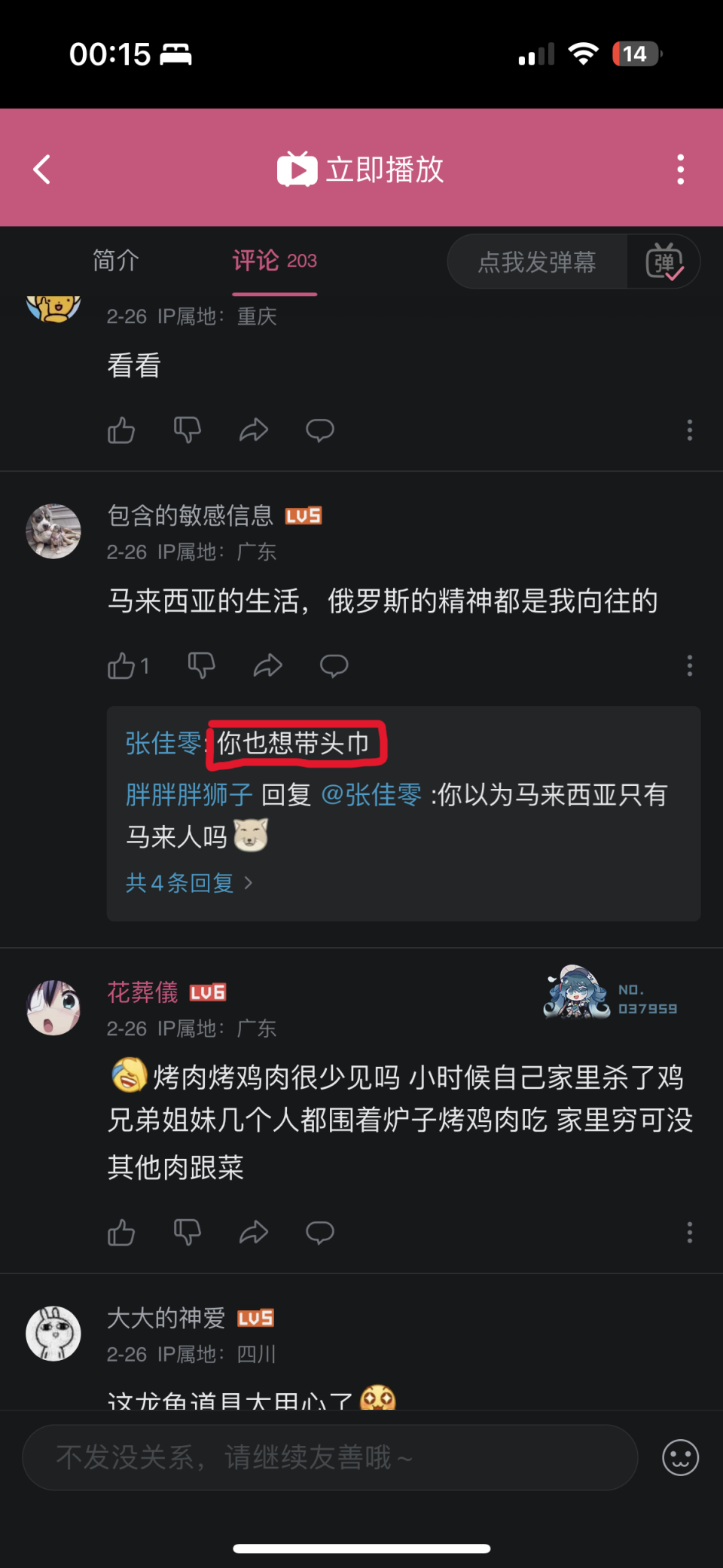Switch to the 简介 tab
723x1568 pixels.
pos(115,261)
